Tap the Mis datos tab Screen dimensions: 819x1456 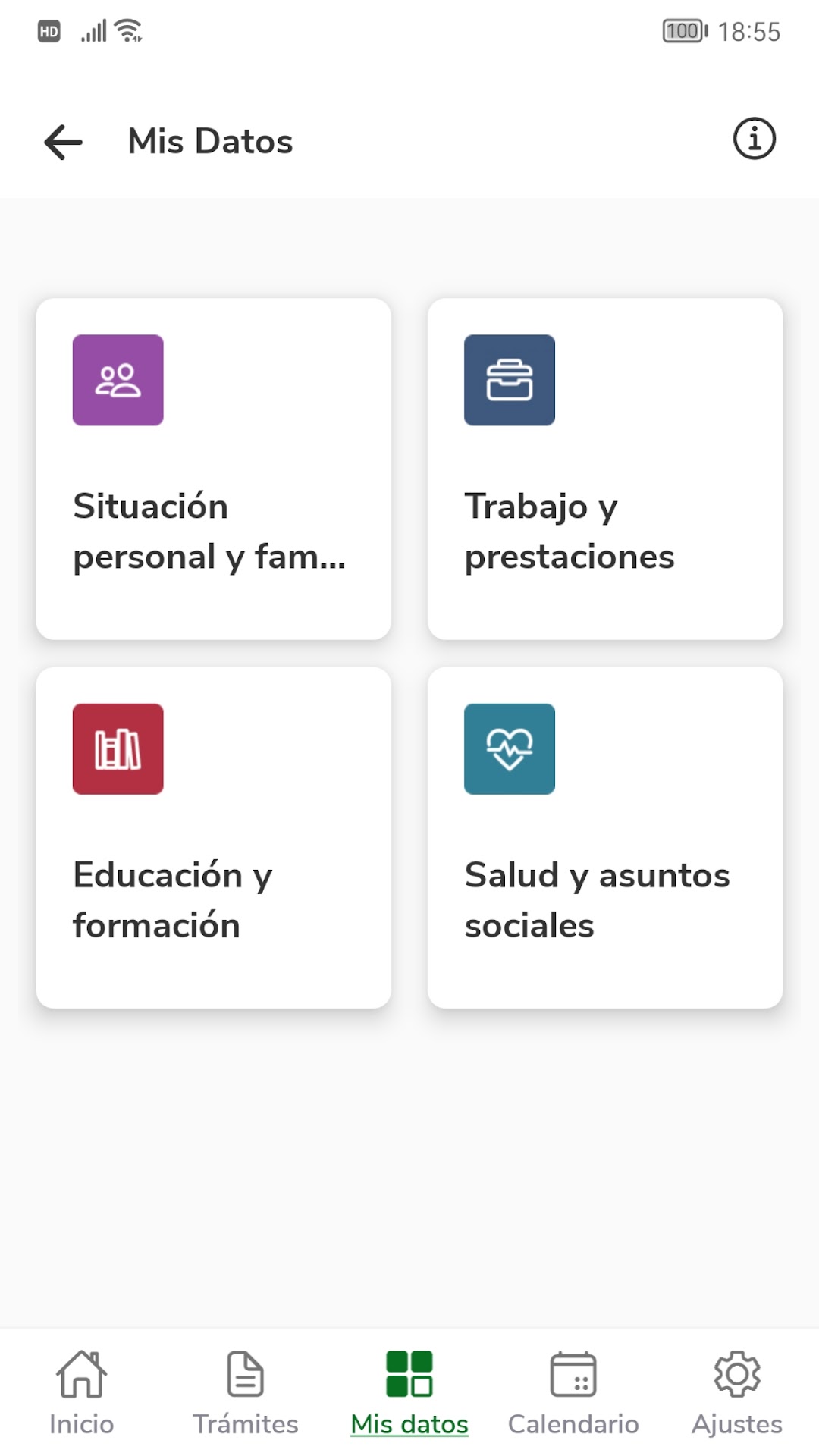[409, 1394]
